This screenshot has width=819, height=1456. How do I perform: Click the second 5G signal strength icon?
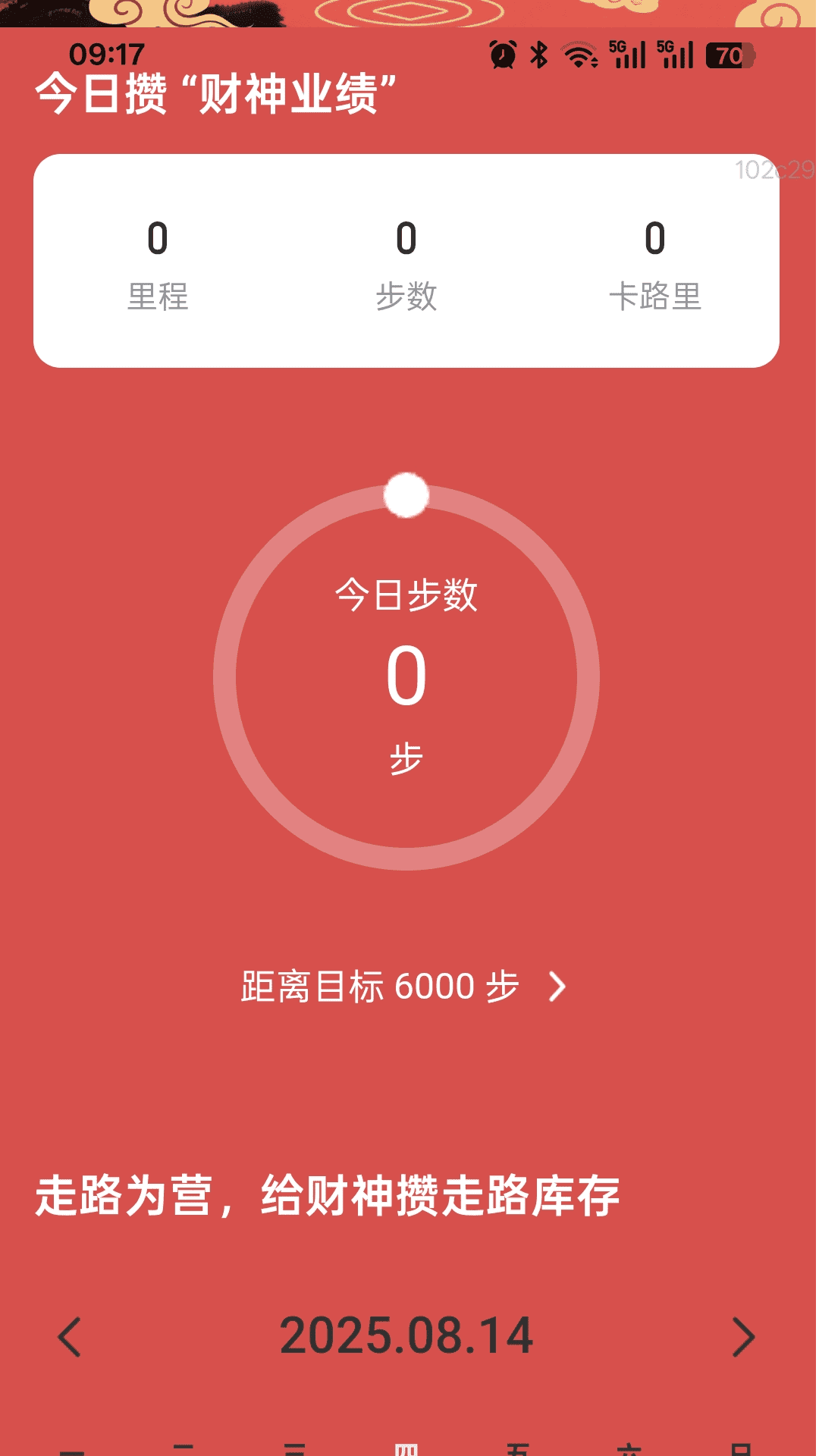tap(675, 55)
